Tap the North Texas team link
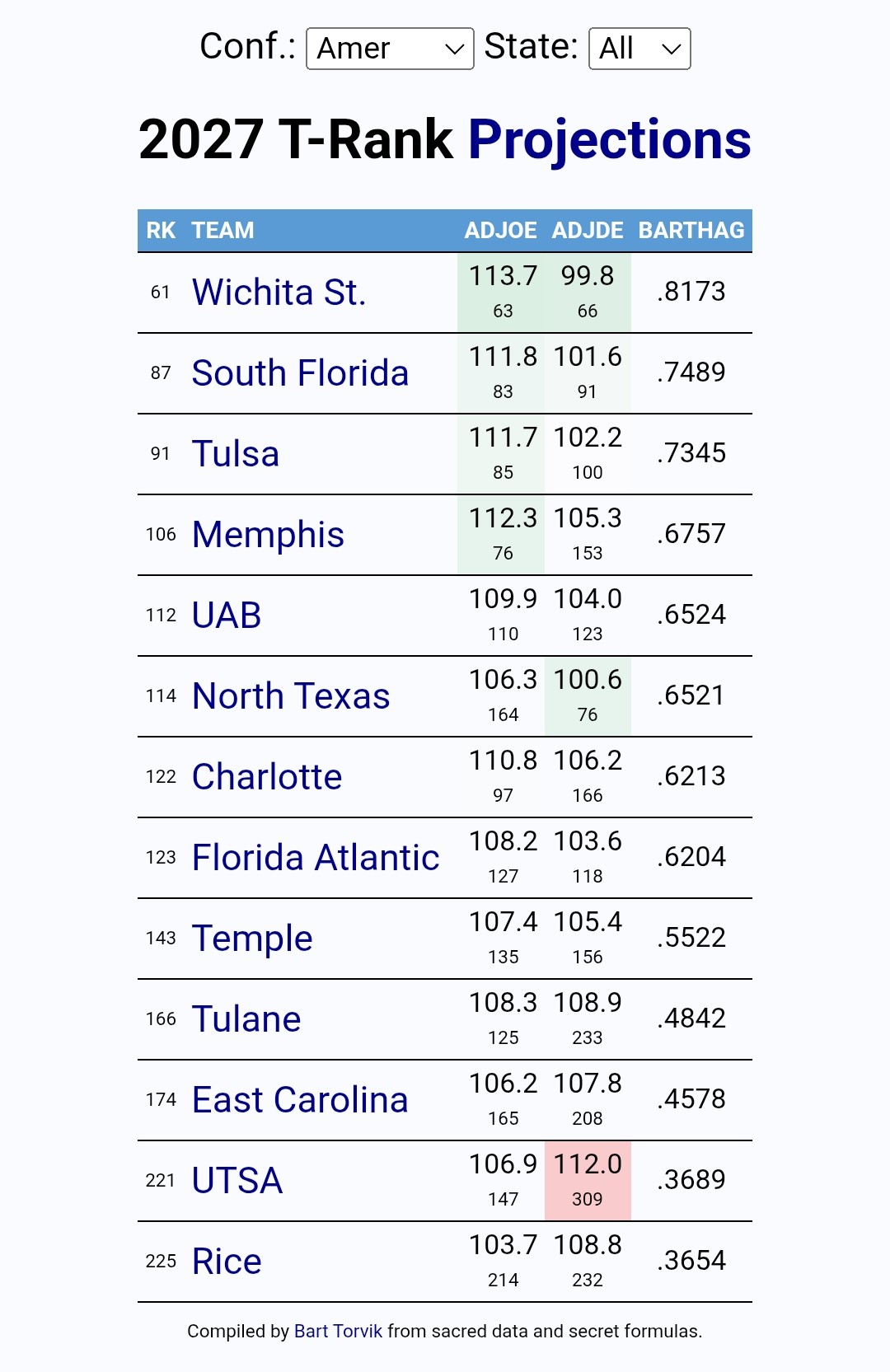The height and width of the screenshot is (1372, 890). [x=291, y=696]
